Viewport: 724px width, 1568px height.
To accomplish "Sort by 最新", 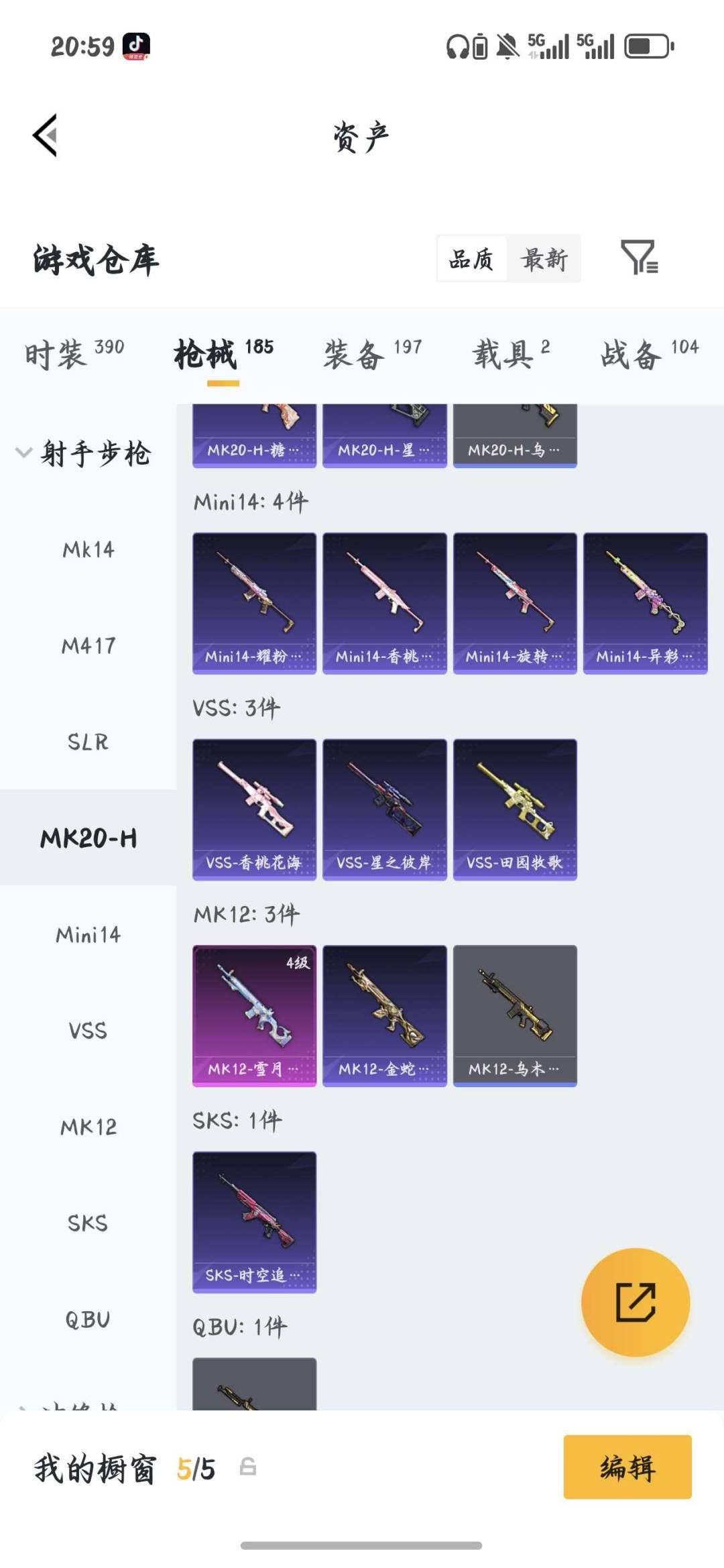I will click(x=544, y=259).
